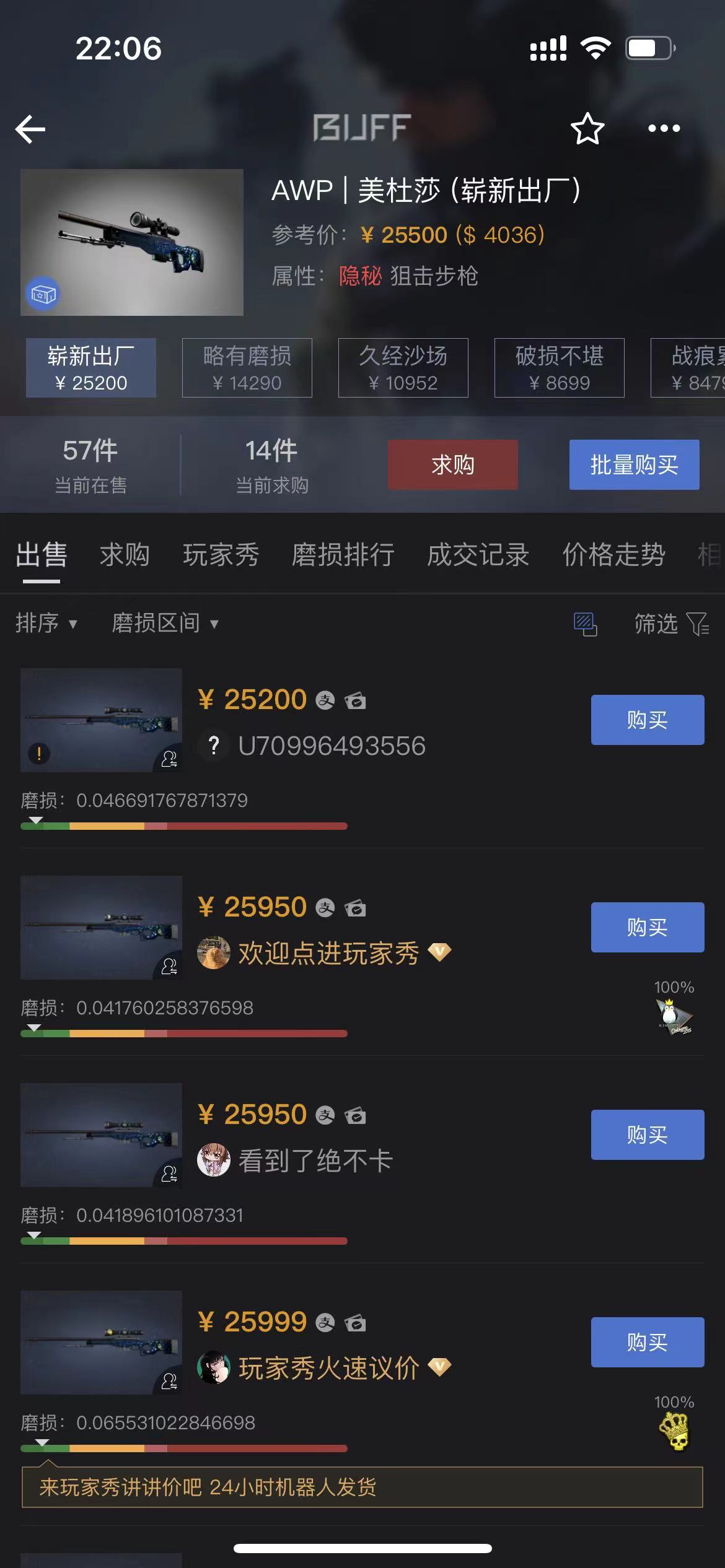The height and width of the screenshot is (1568, 725).
Task: Buy the ¥25999 listing from 玩家秀火速议价
Action: pyautogui.click(x=647, y=1342)
